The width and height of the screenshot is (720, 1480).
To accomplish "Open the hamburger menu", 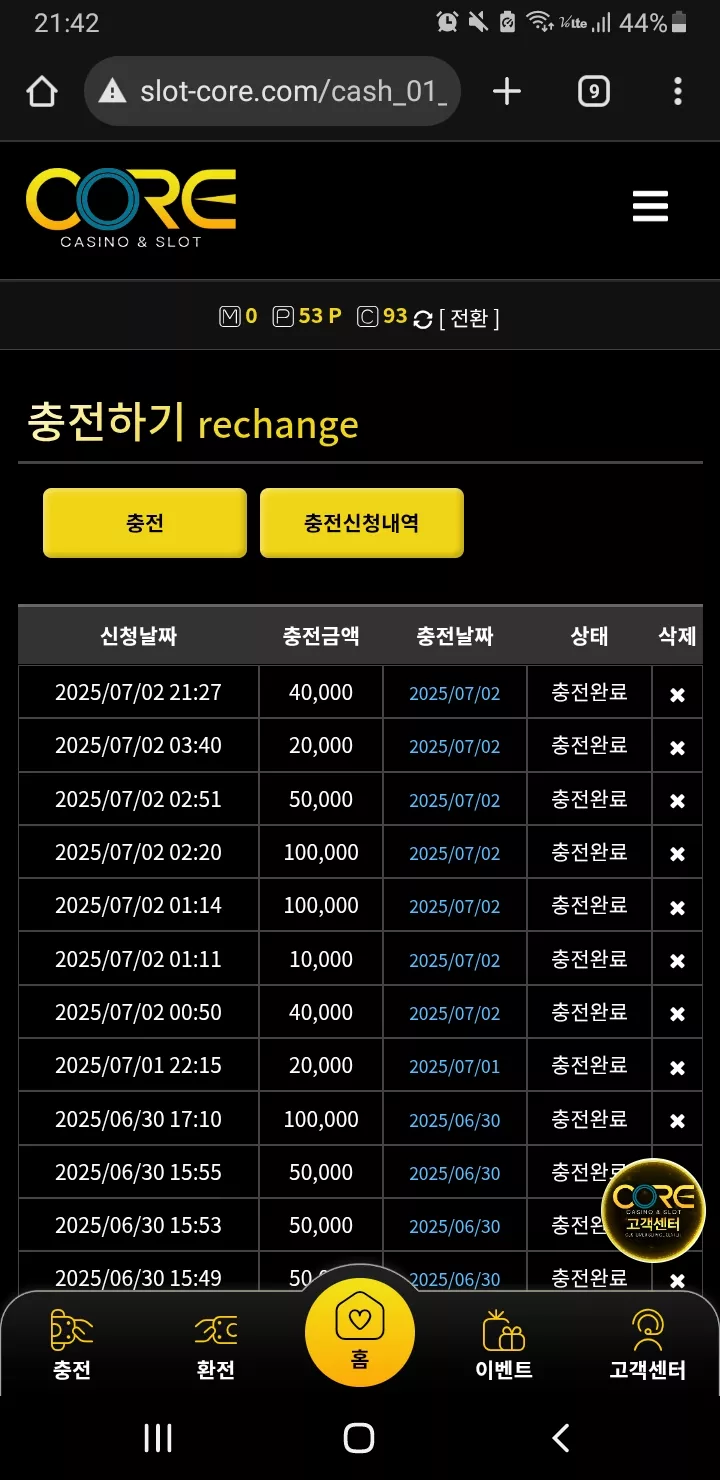I will point(650,206).
